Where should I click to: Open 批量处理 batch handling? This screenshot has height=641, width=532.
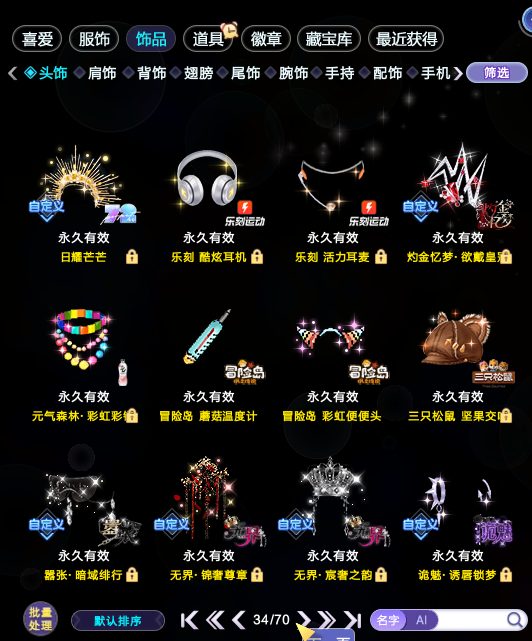tap(40, 619)
